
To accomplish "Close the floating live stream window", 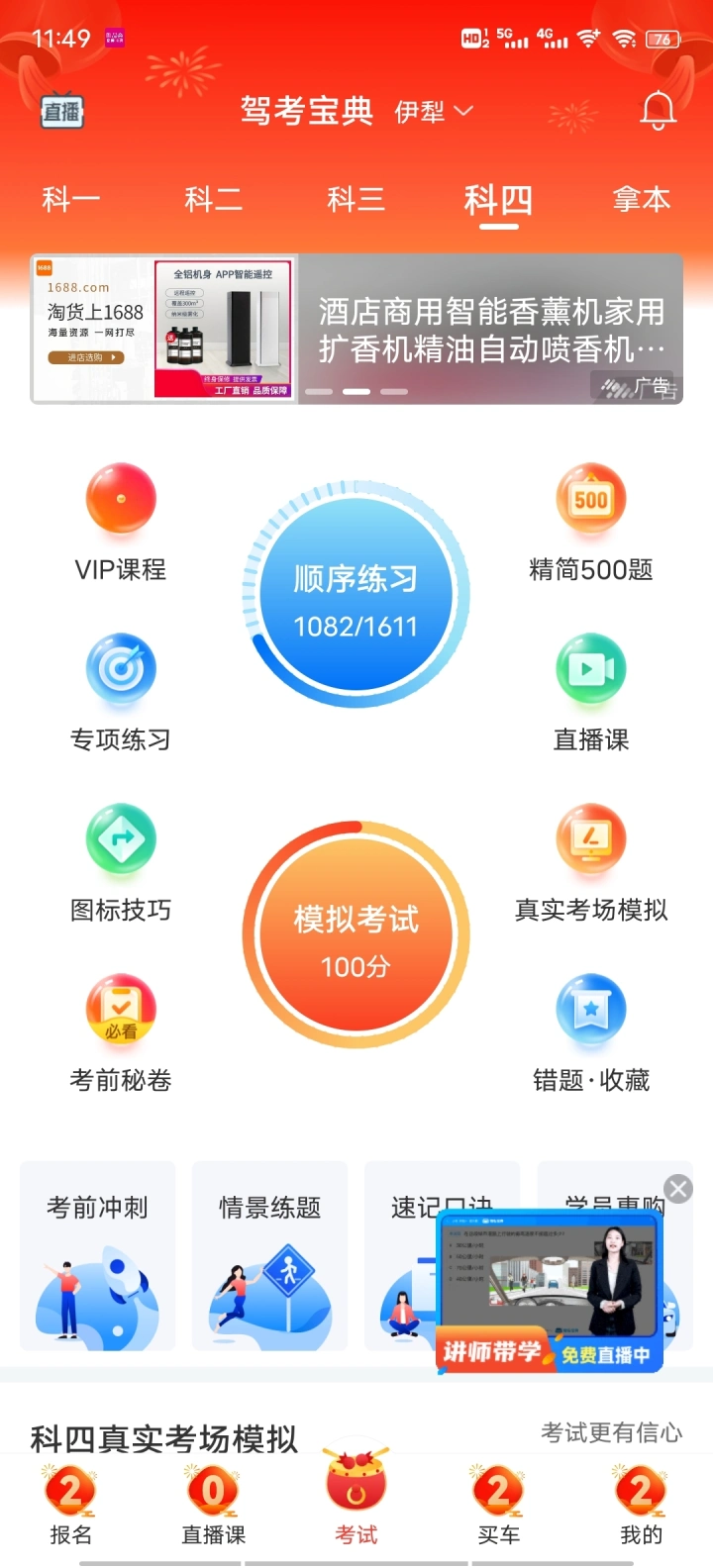I will coord(678,1189).
